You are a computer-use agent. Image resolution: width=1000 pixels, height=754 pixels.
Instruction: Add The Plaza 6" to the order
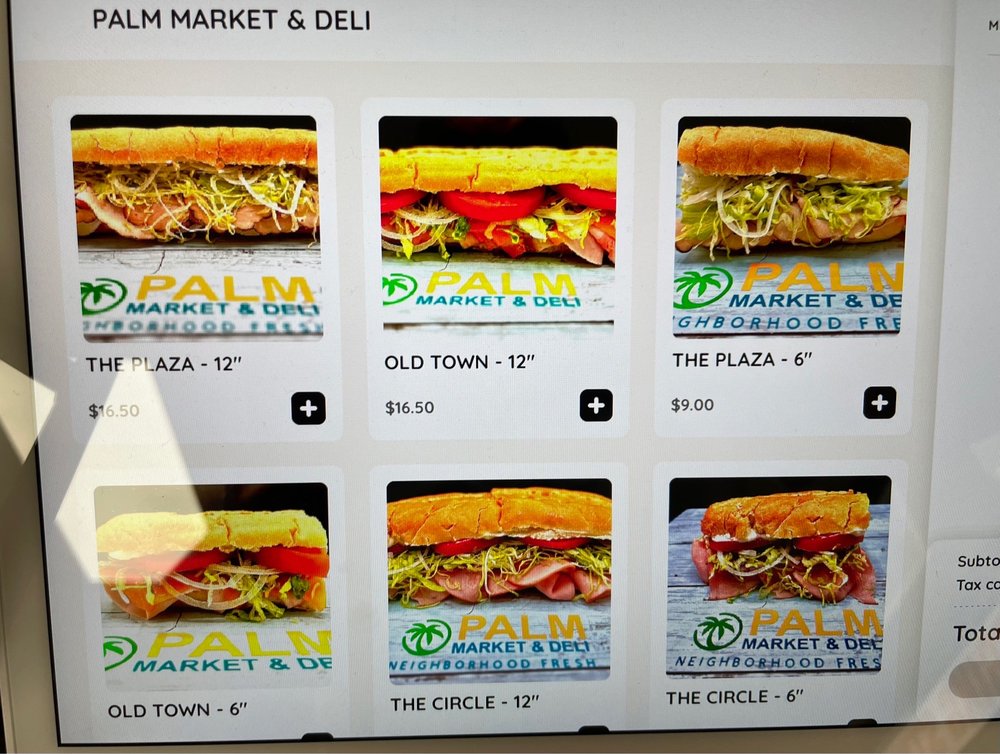point(879,402)
